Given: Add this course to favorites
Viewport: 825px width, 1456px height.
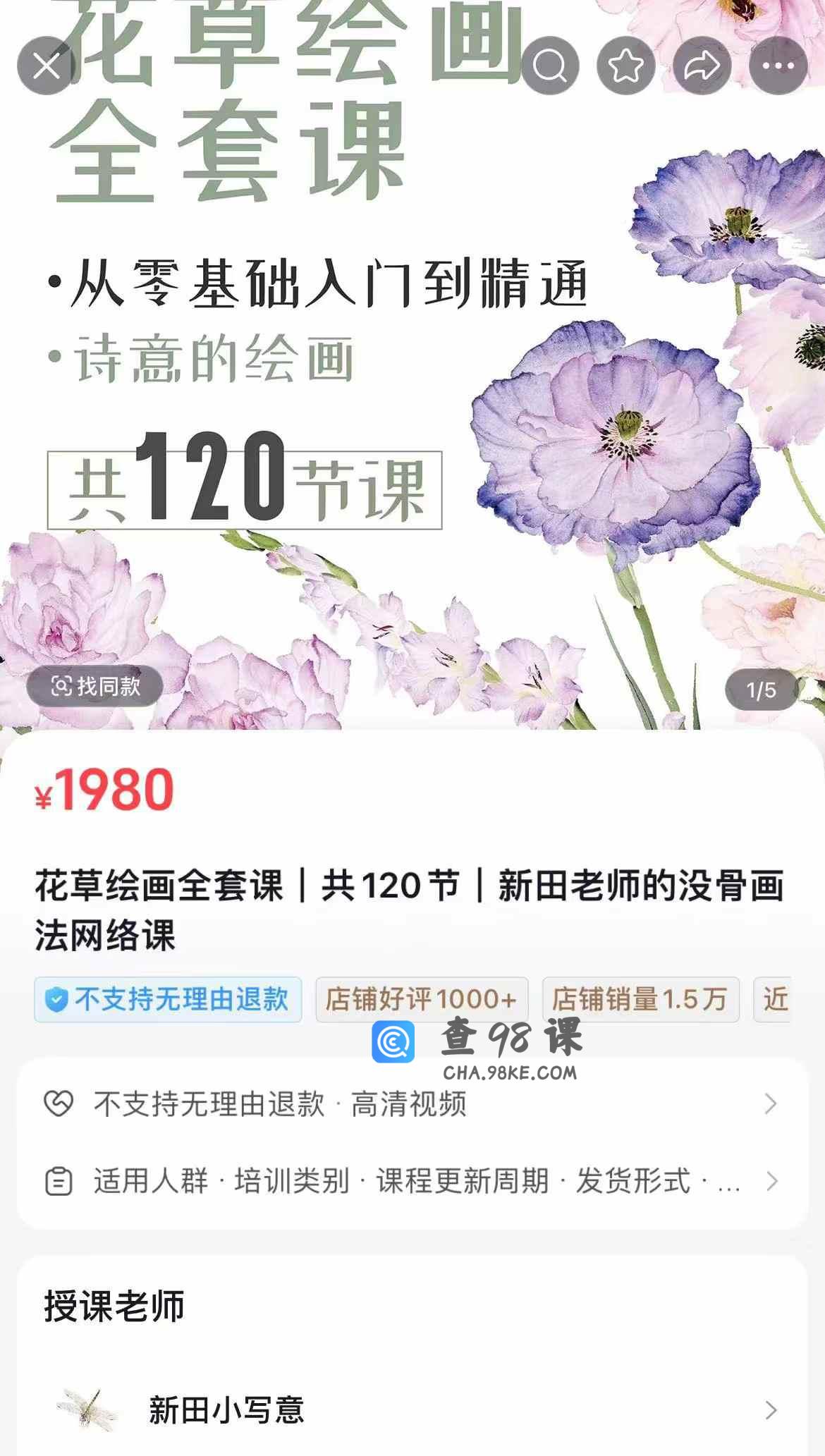Looking at the screenshot, I should (625, 66).
